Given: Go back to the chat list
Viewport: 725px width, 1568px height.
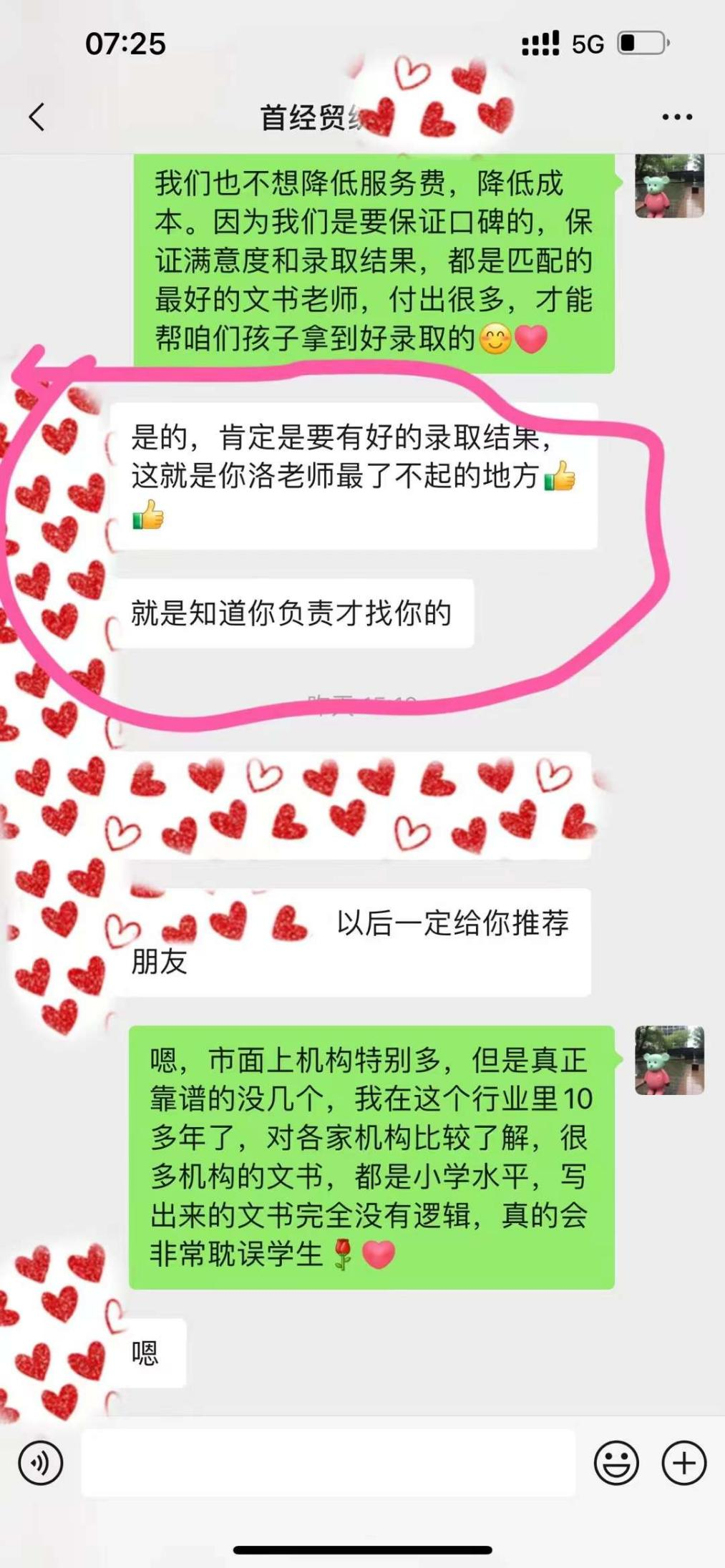Looking at the screenshot, I should click(37, 117).
